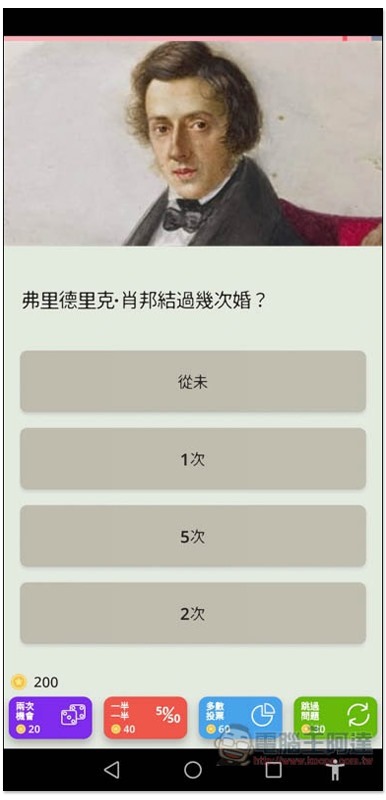
Task: Tap the system home button
Action: coord(193,770)
